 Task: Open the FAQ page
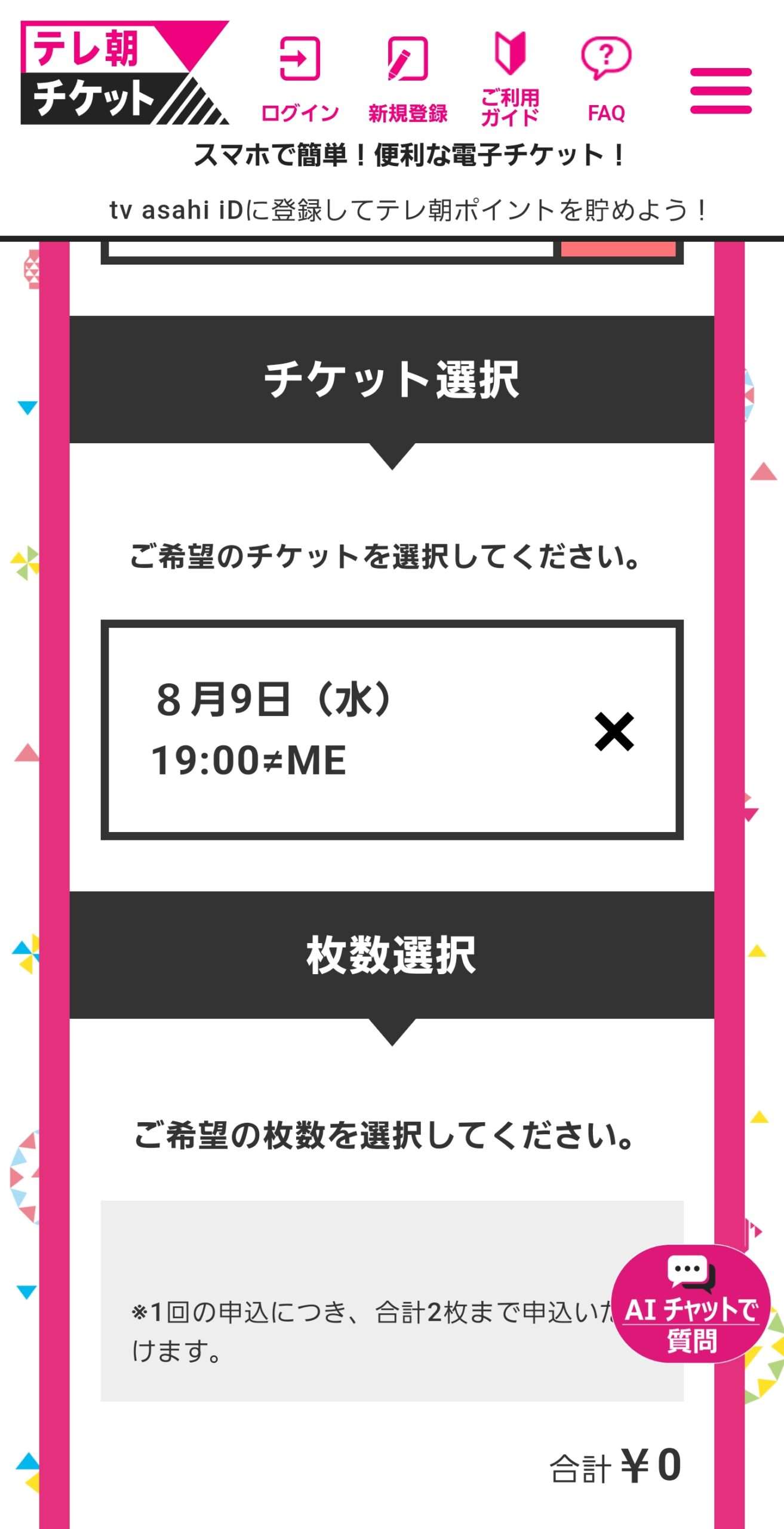coord(606,78)
